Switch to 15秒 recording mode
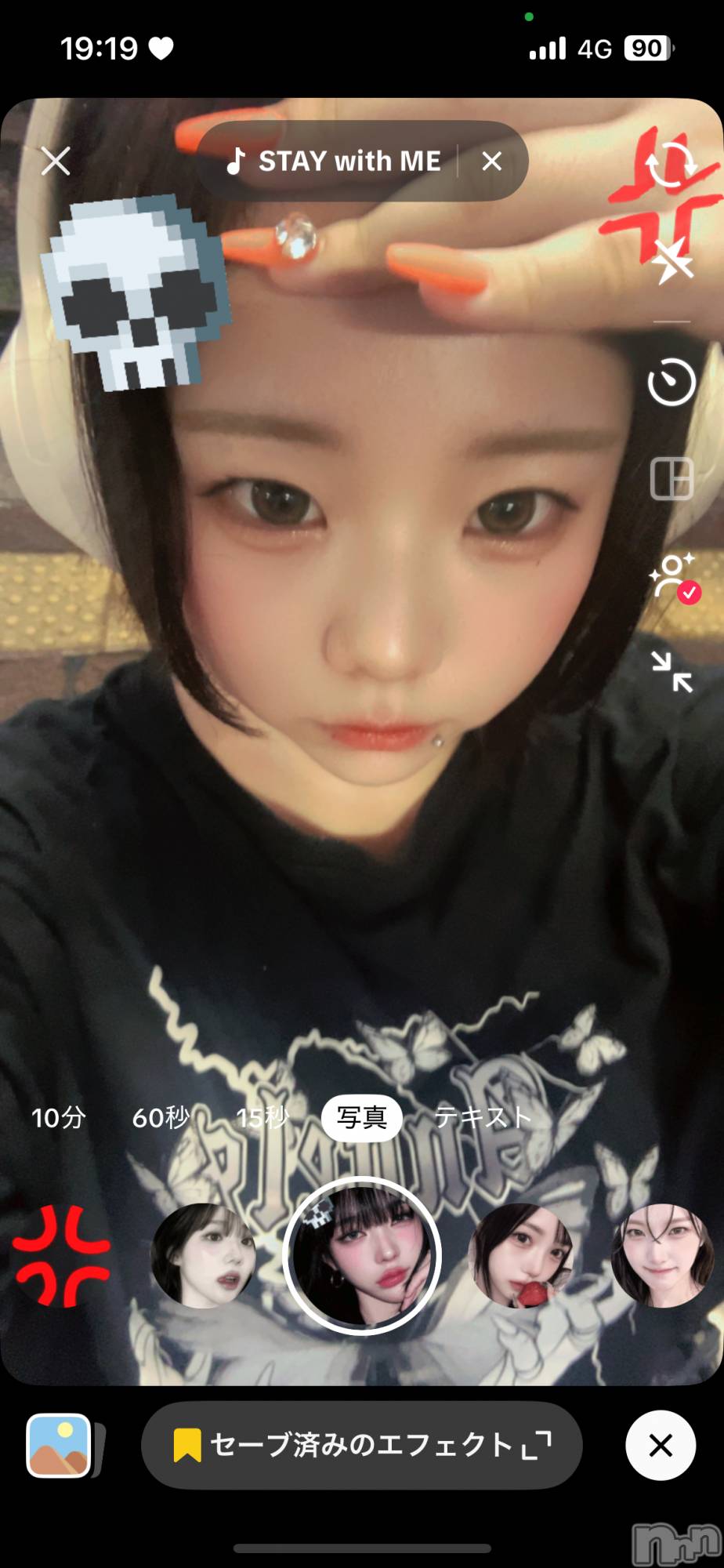This screenshot has height=1568, width=724. [x=262, y=1117]
